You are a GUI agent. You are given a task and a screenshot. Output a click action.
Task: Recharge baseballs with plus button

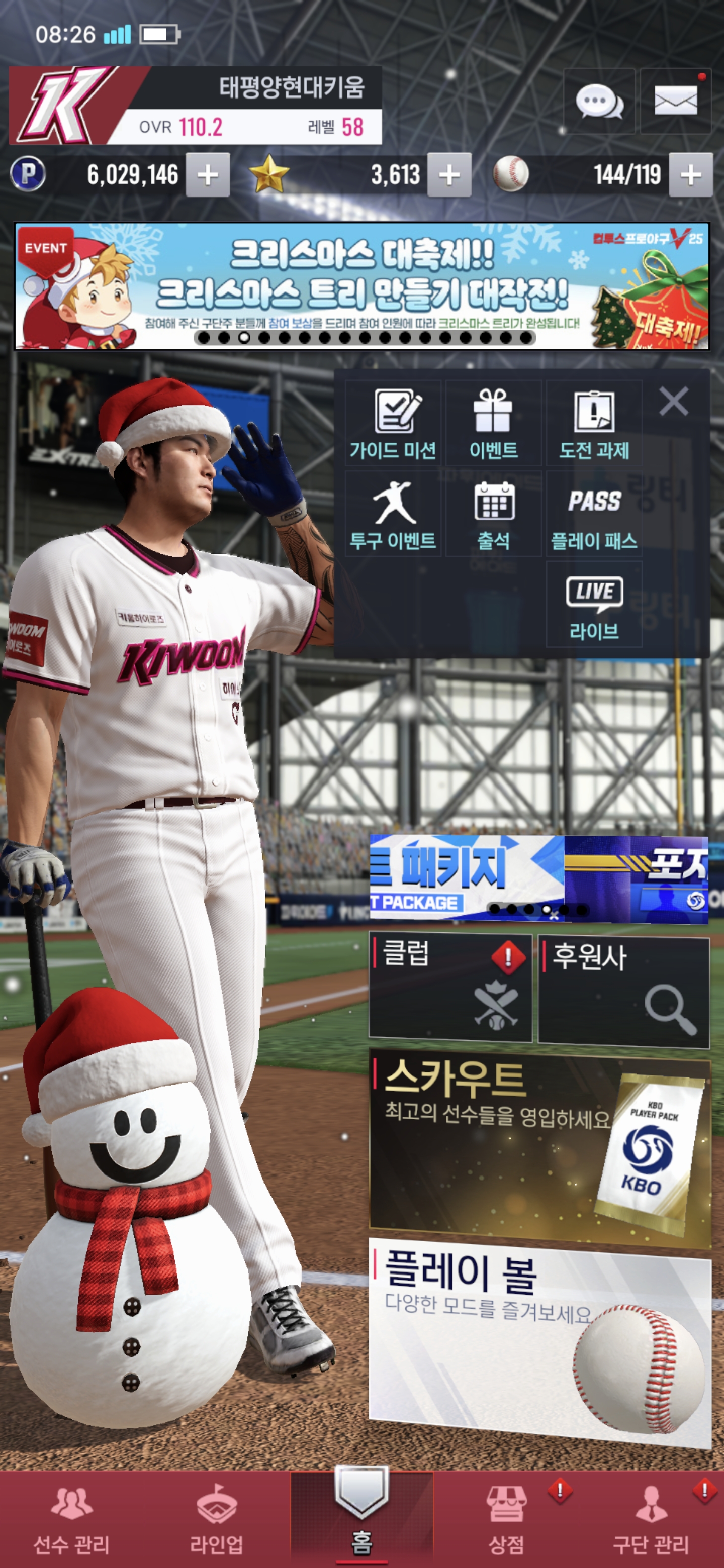[x=690, y=175]
